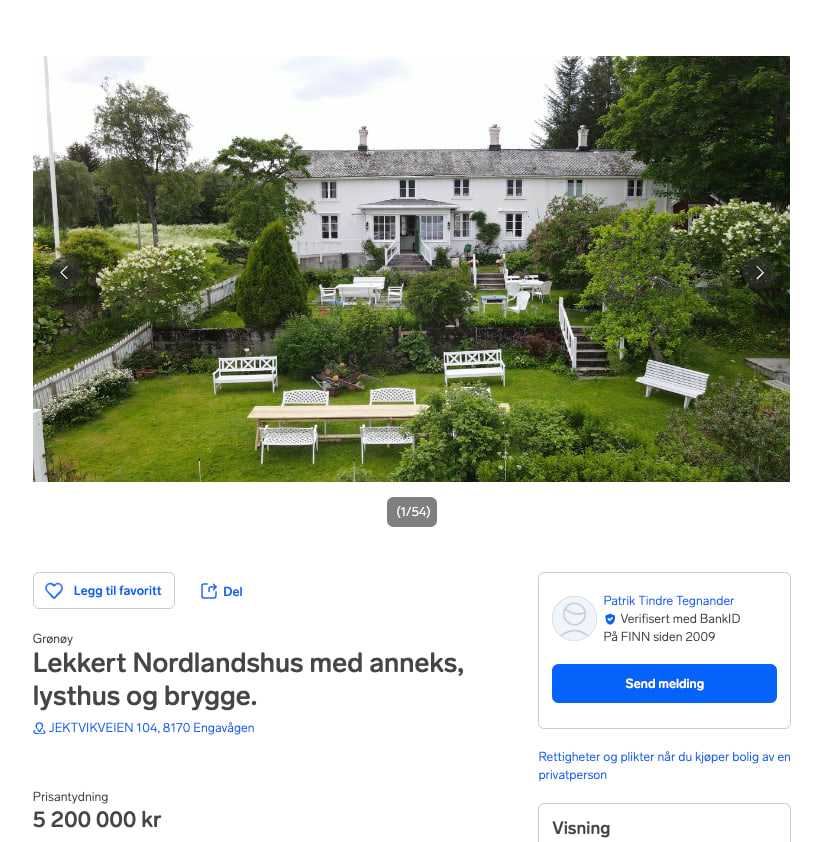Screen dimensions: 814x842
Task: Add listing to favorites with Legg til favoritt
Action: (104, 591)
